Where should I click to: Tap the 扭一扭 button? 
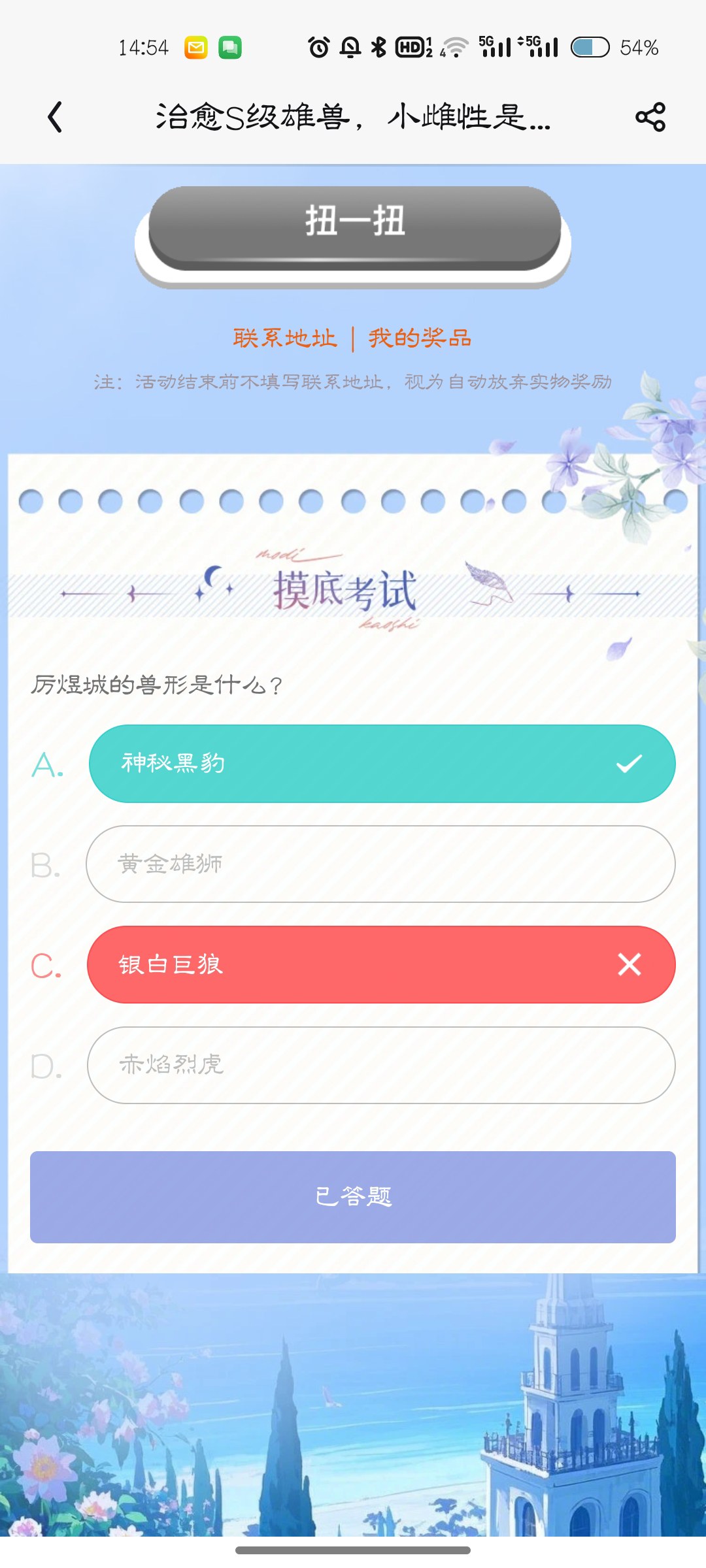[354, 229]
